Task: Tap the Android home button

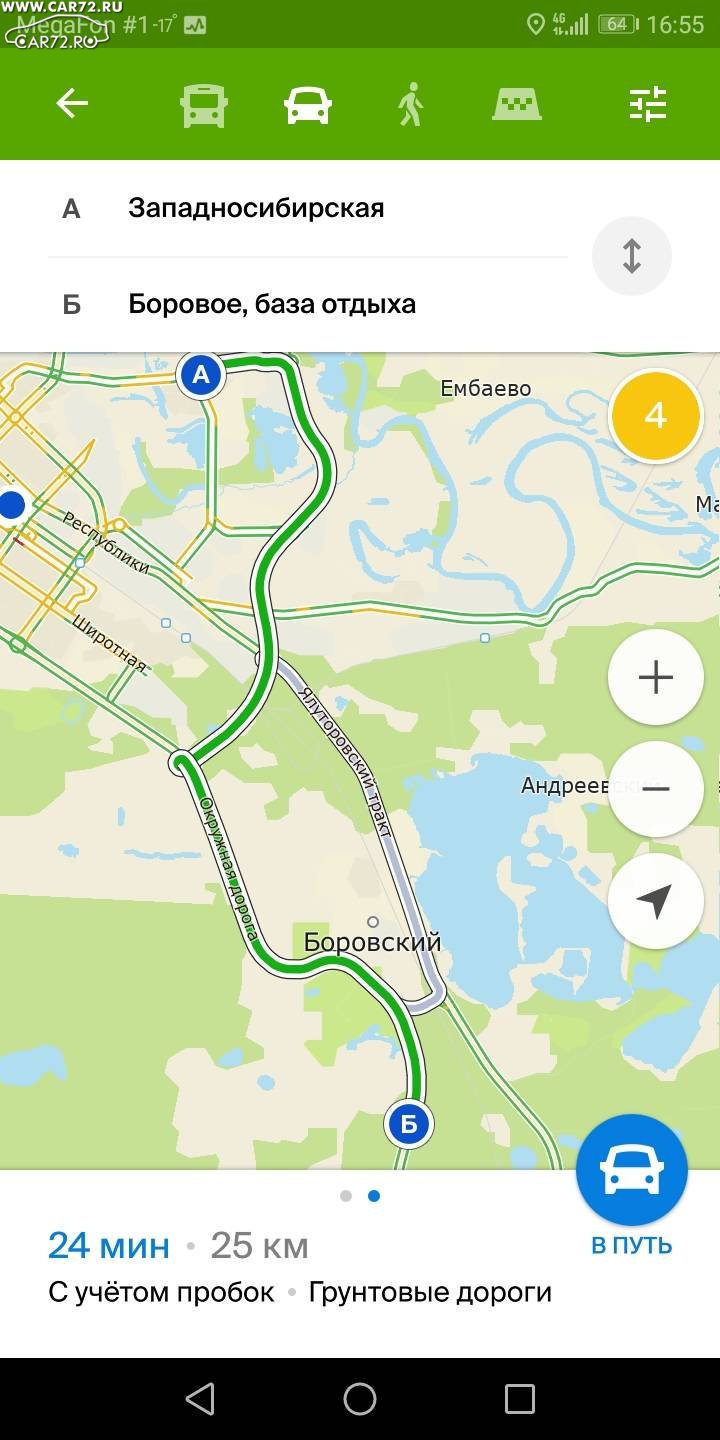Action: pos(360,1398)
